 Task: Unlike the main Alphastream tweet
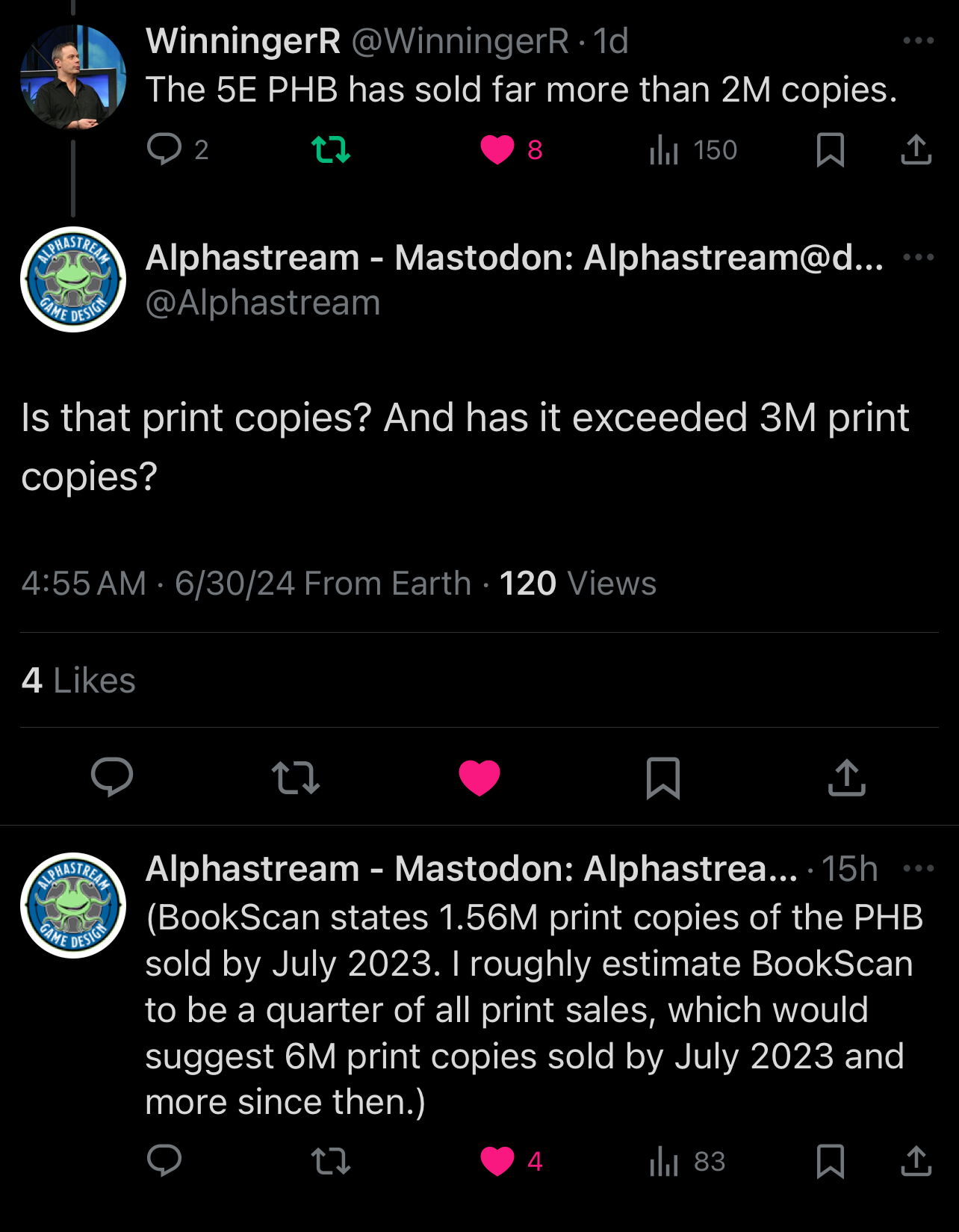[479, 777]
